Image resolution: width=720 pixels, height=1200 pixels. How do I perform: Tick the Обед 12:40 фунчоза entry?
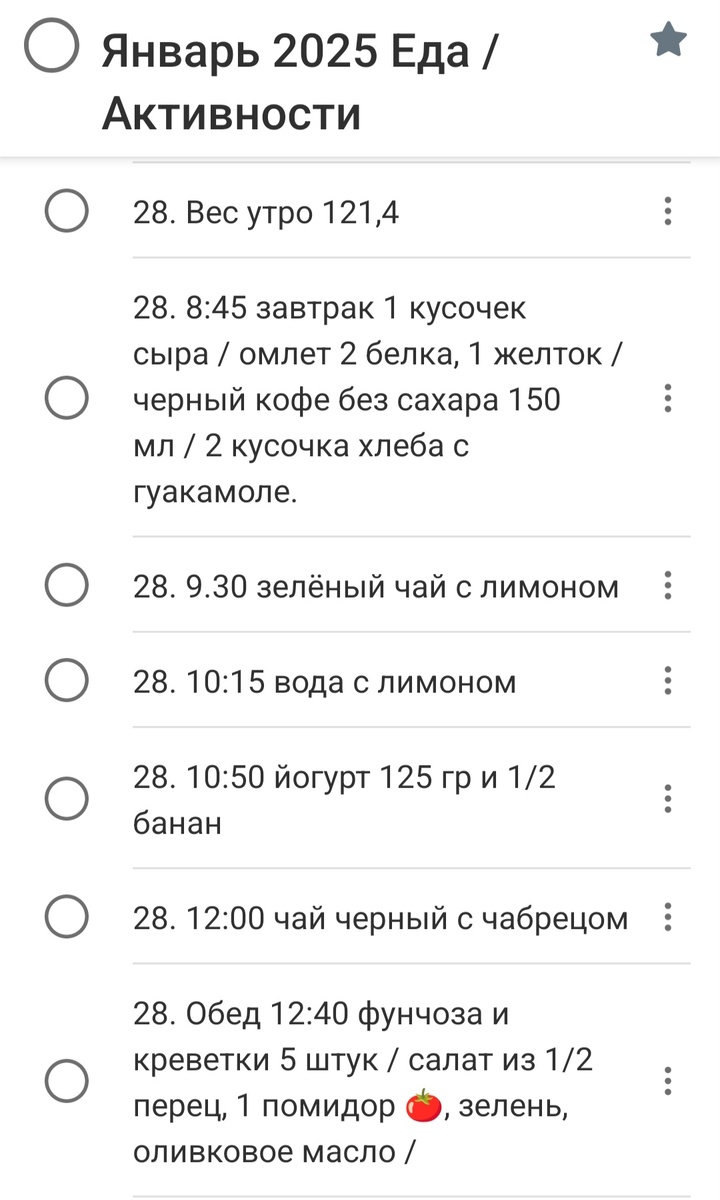point(66,1081)
